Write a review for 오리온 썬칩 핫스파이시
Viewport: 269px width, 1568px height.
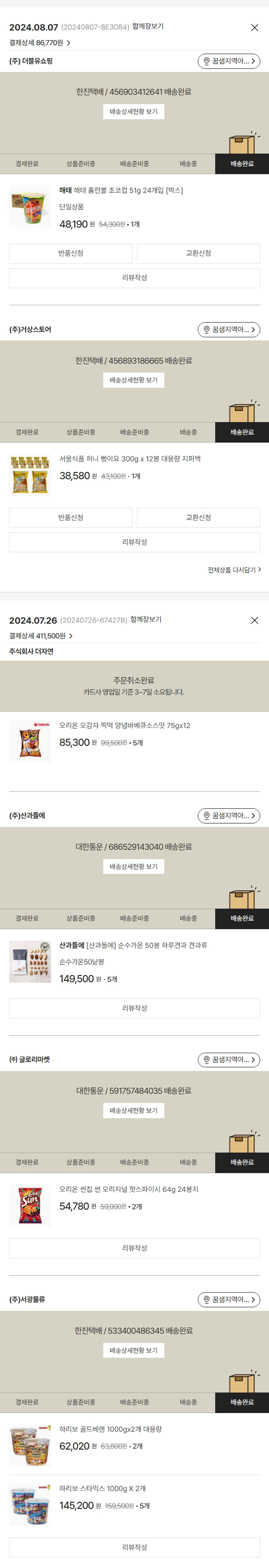tap(134, 1248)
